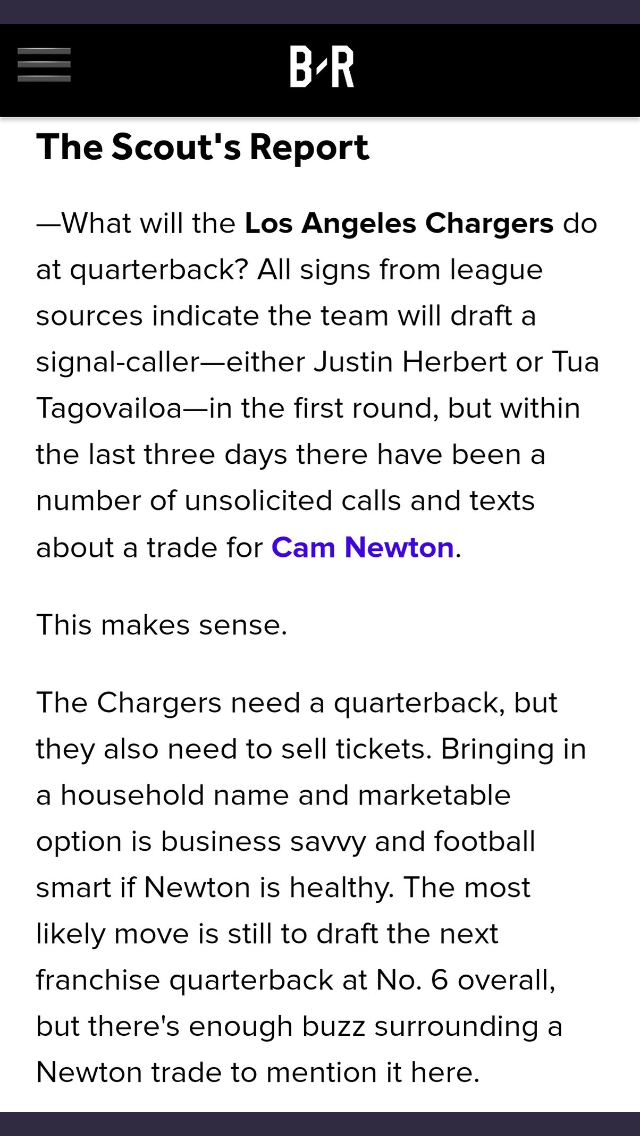Open the hamburger menu
640x1136 pixels.
click(x=44, y=65)
